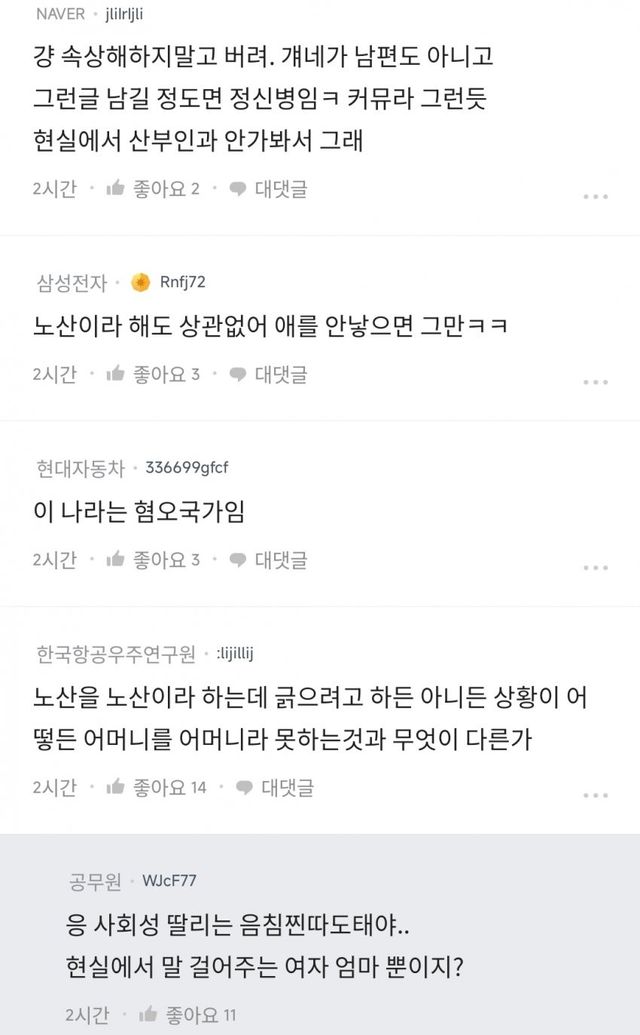Reply to jlilrljli's comment

pyautogui.click(x=268, y=188)
